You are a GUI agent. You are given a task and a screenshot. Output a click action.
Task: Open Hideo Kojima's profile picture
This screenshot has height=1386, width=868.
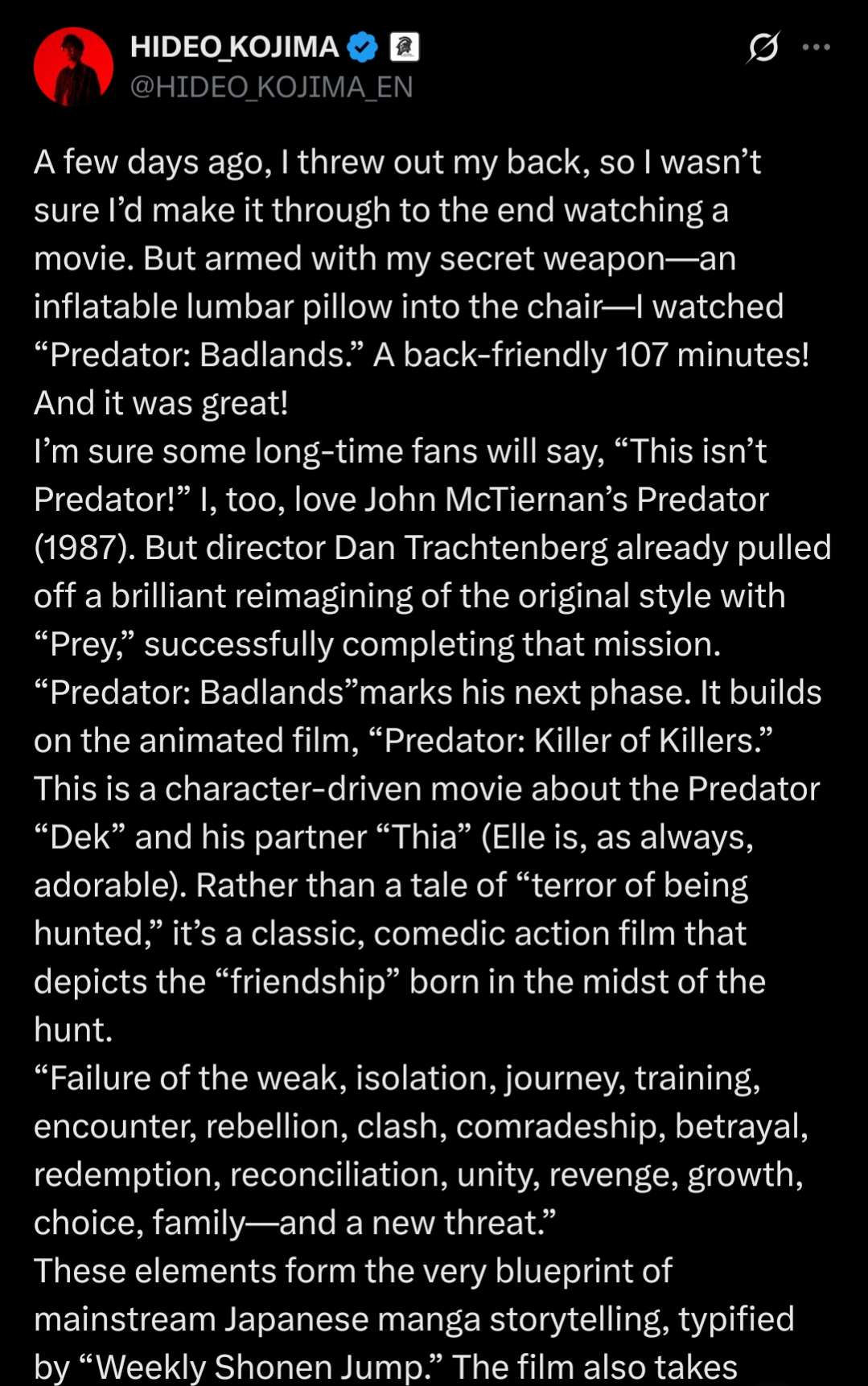click(73, 67)
